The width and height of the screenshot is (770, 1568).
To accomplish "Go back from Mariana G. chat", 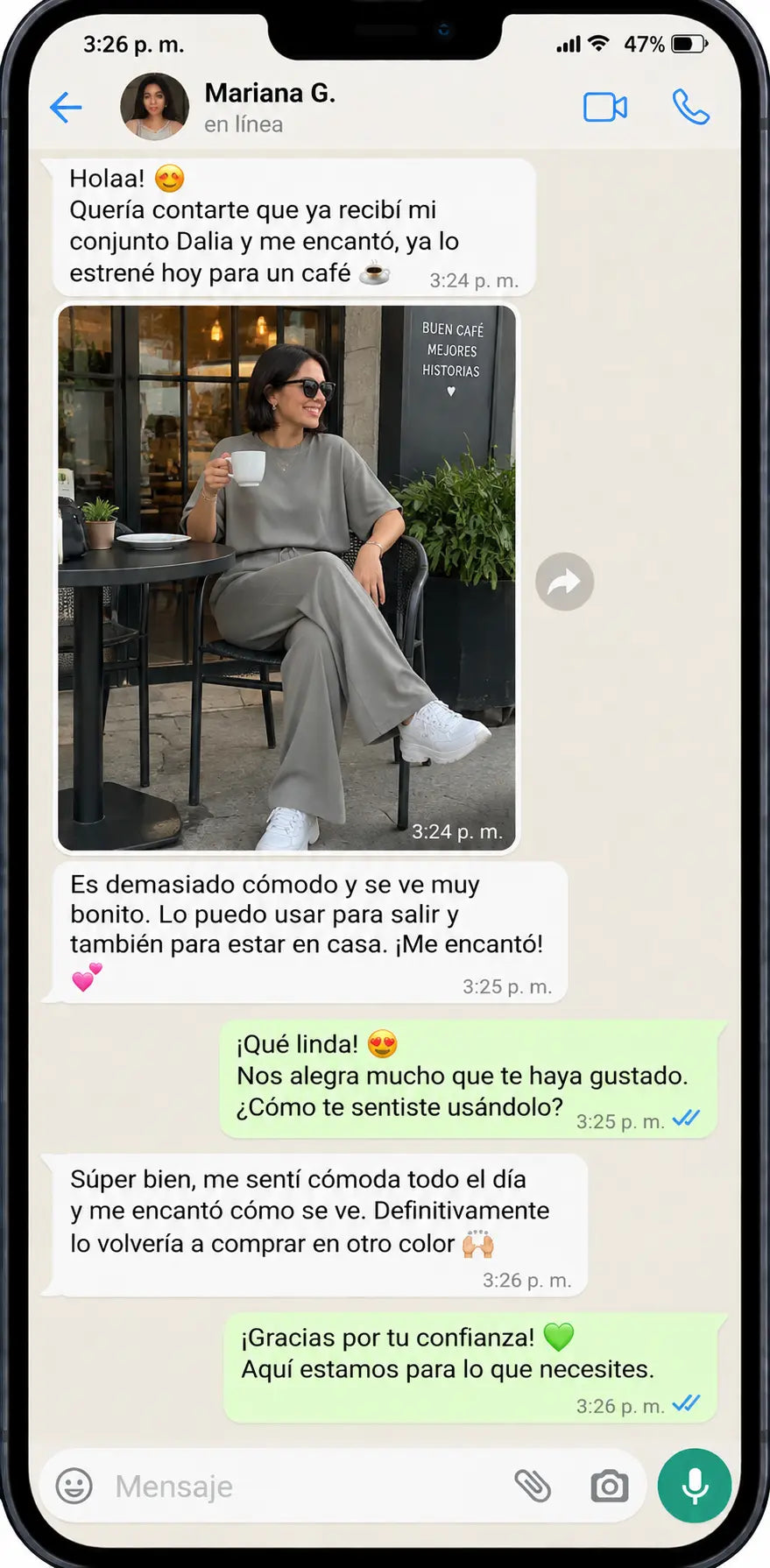I will (66, 108).
